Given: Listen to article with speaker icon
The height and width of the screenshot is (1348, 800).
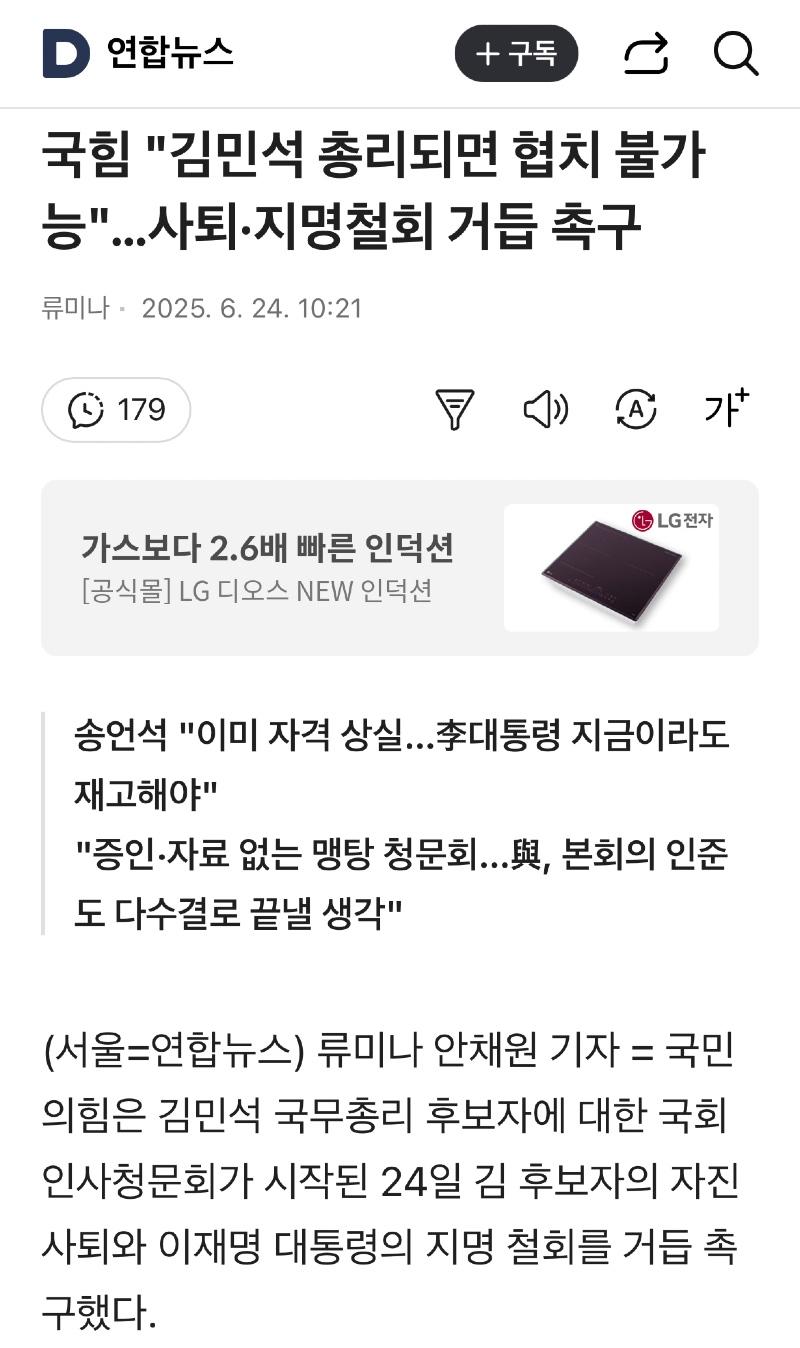Looking at the screenshot, I should (546, 410).
